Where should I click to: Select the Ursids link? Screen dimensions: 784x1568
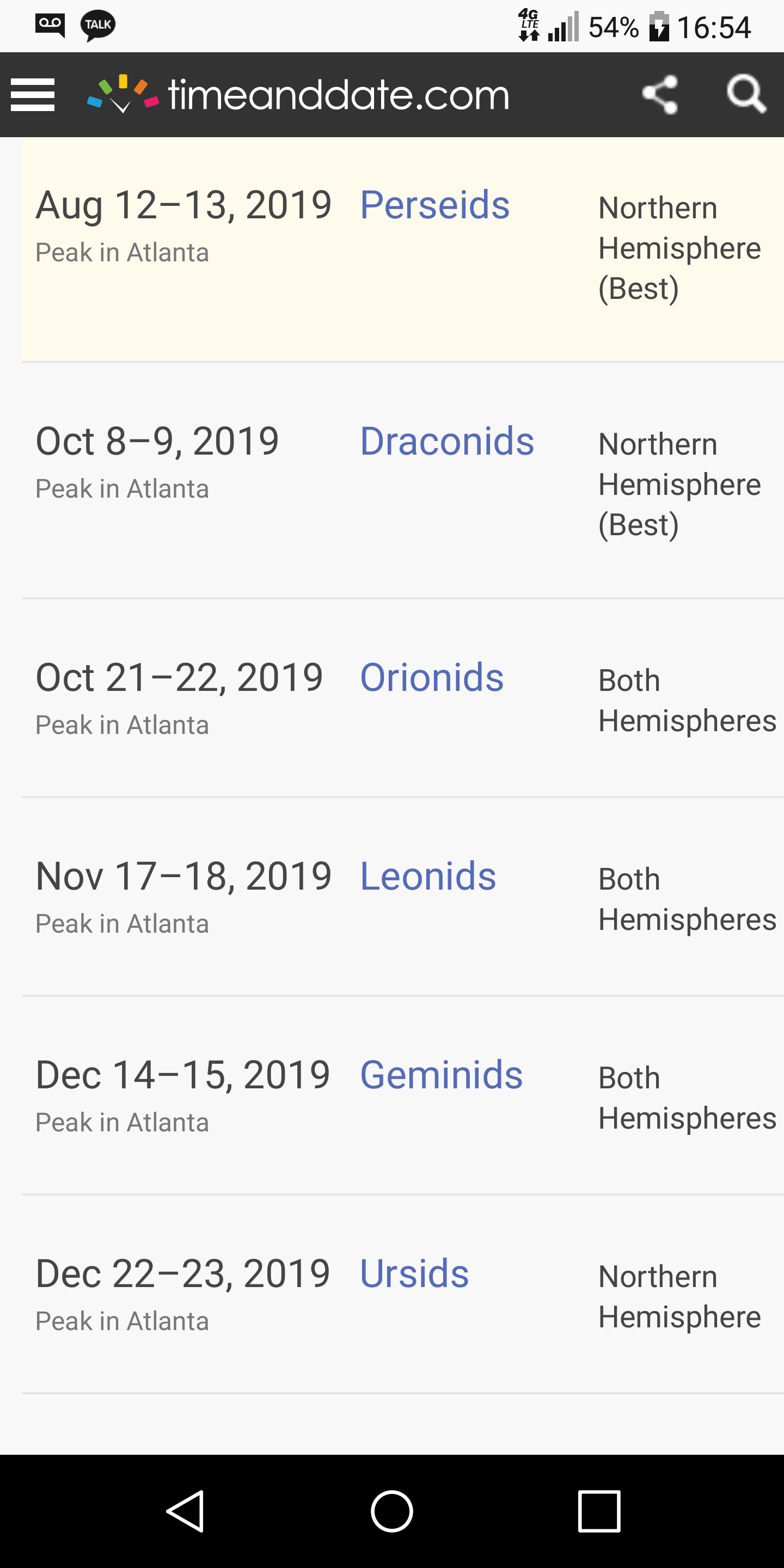[x=414, y=1274]
